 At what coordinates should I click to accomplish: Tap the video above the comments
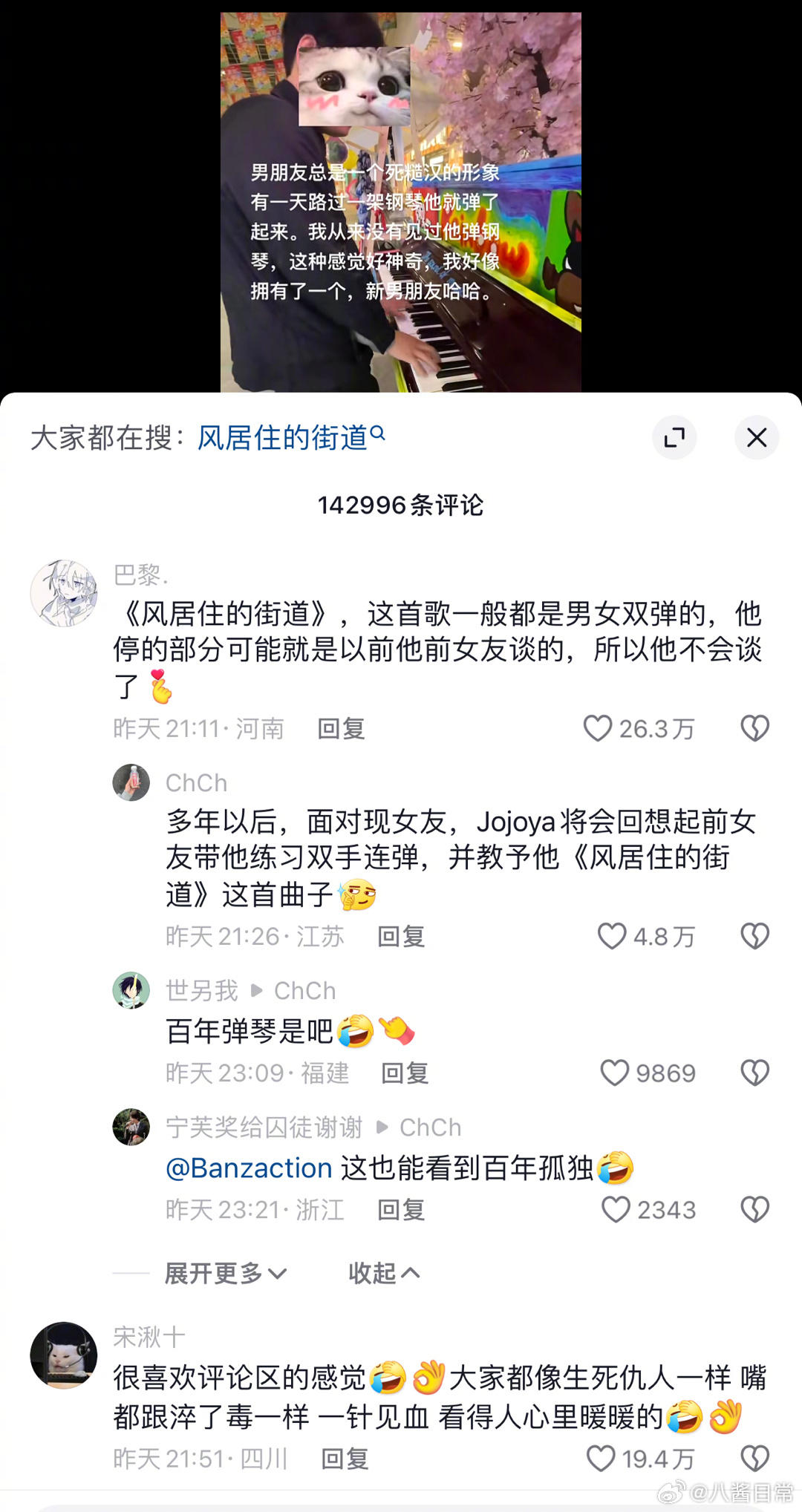(x=401, y=200)
